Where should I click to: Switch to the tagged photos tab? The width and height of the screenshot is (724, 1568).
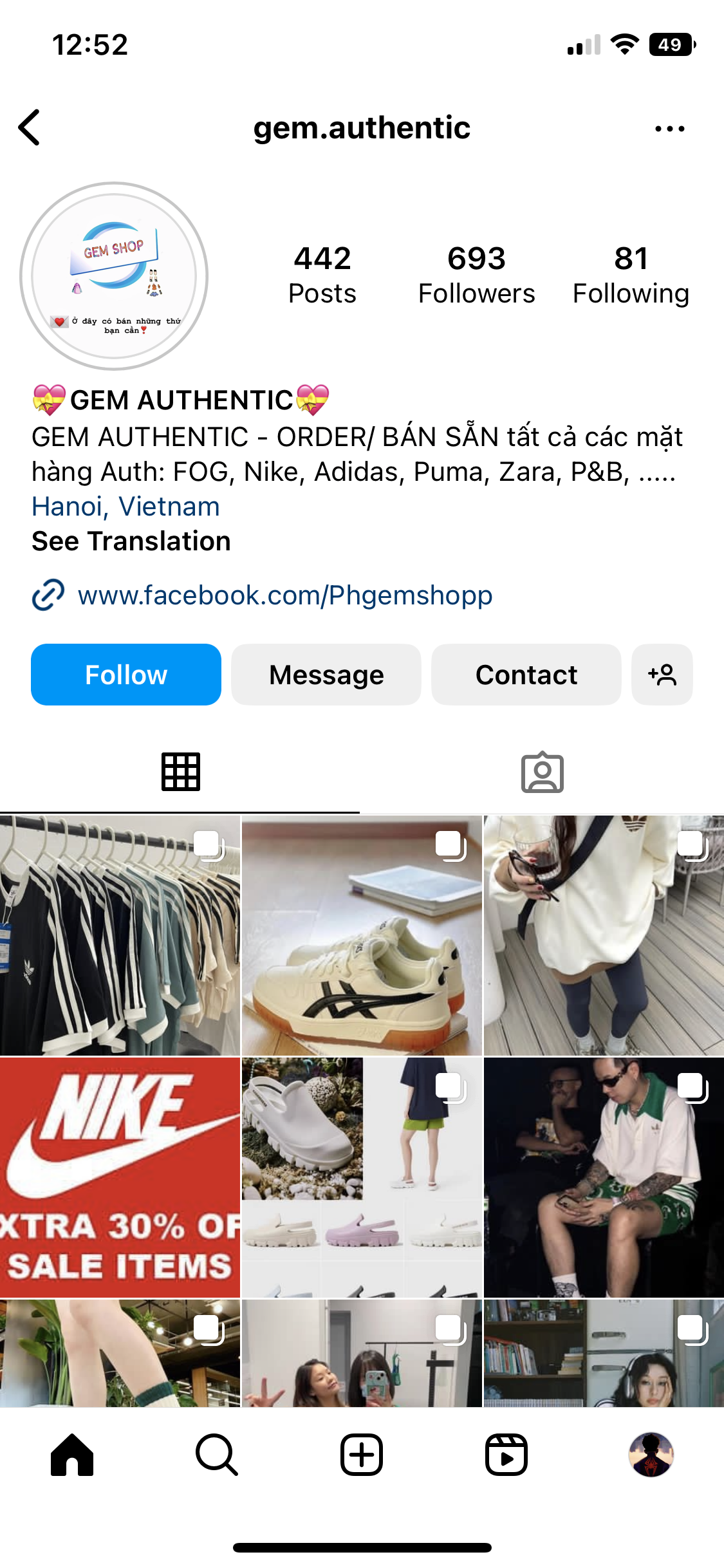(x=542, y=772)
